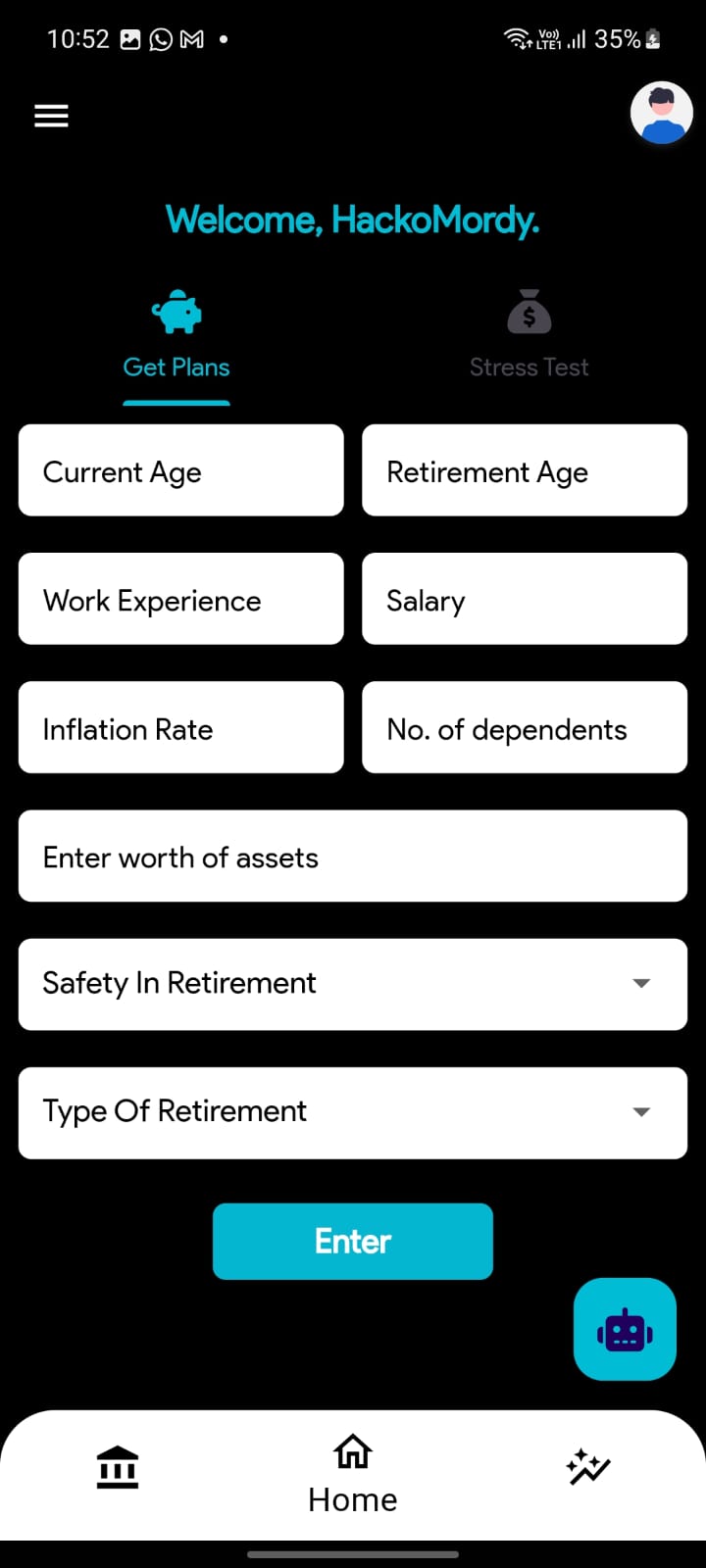Tap the Retirement Age field

click(525, 470)
